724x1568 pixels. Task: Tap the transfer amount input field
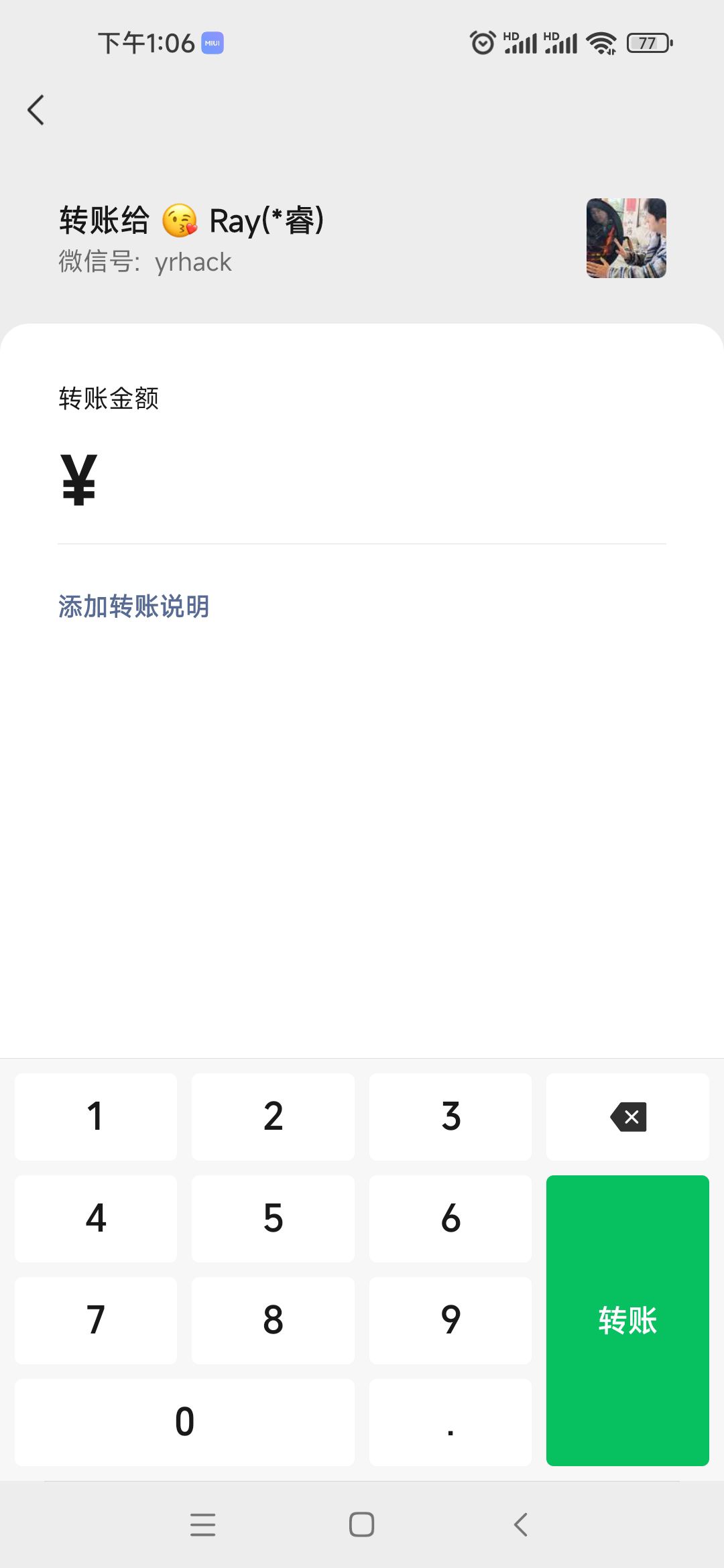pyautogui.click(x=375, y=481)
